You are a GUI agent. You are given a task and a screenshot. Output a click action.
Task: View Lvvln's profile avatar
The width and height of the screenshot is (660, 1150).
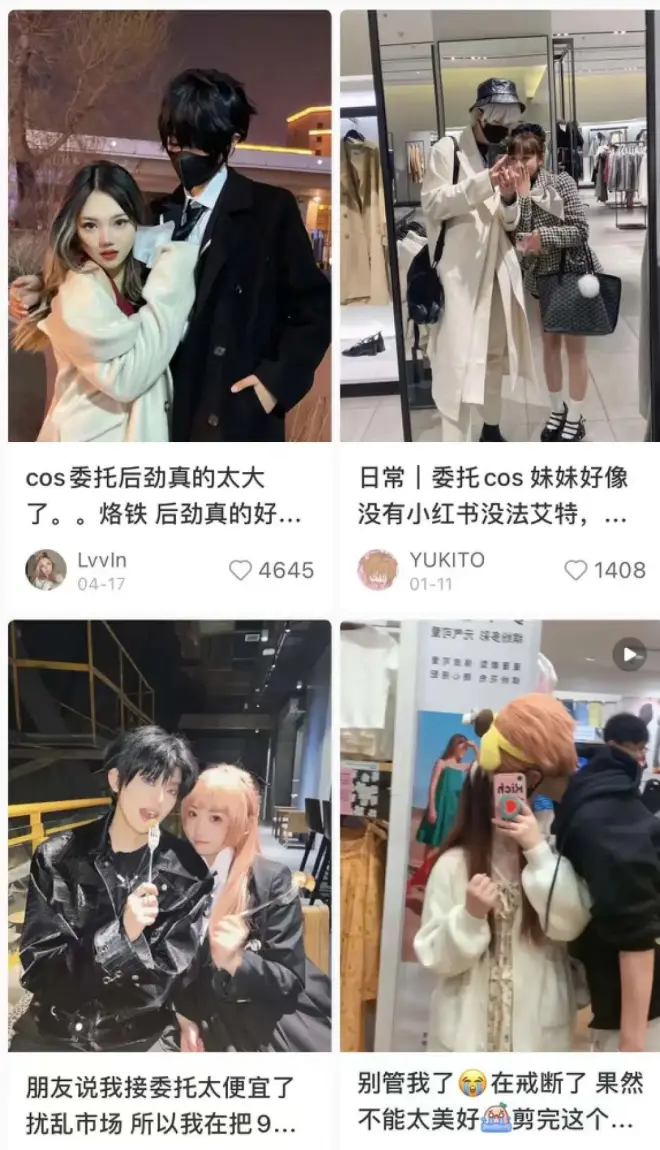coord(46,570)
